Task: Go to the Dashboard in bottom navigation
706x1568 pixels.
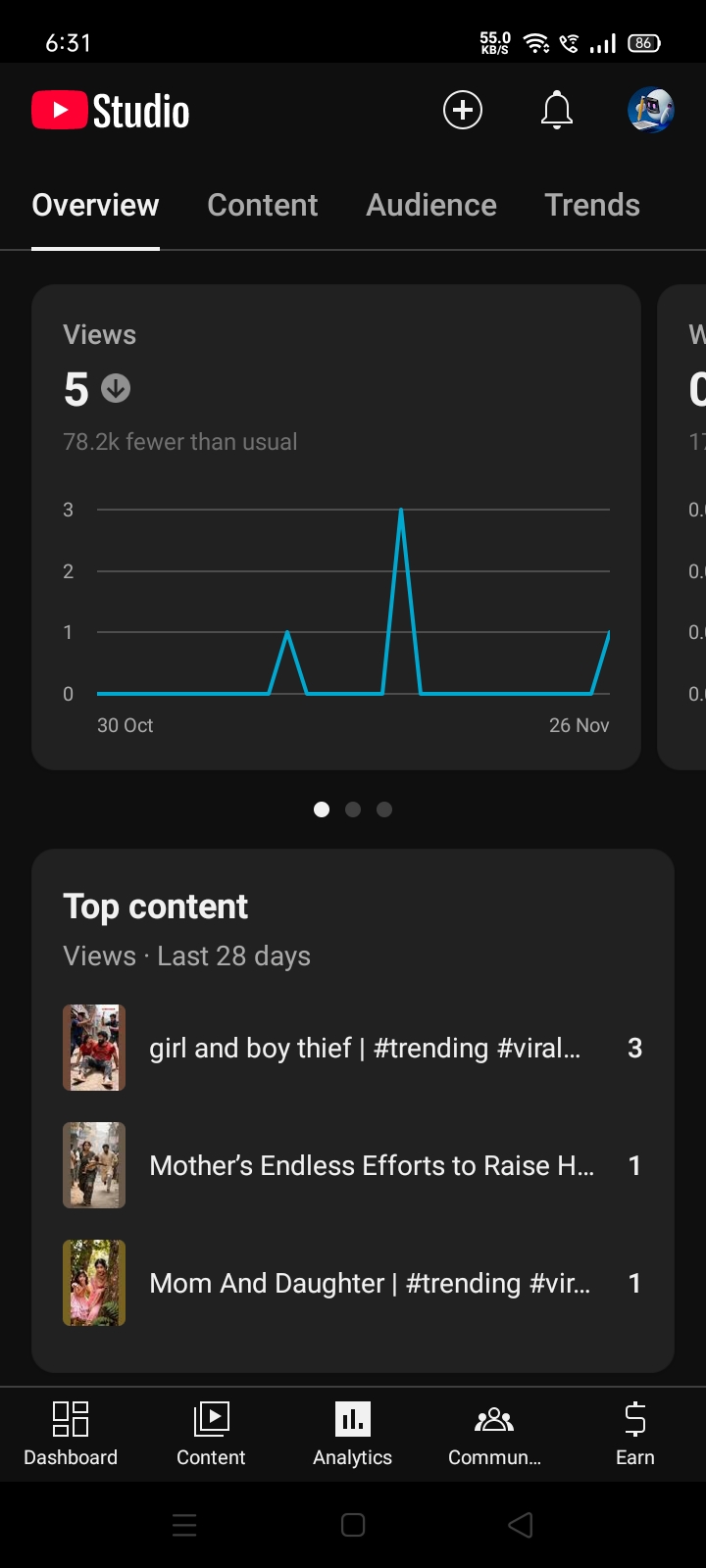Action: pos(71,1433)
